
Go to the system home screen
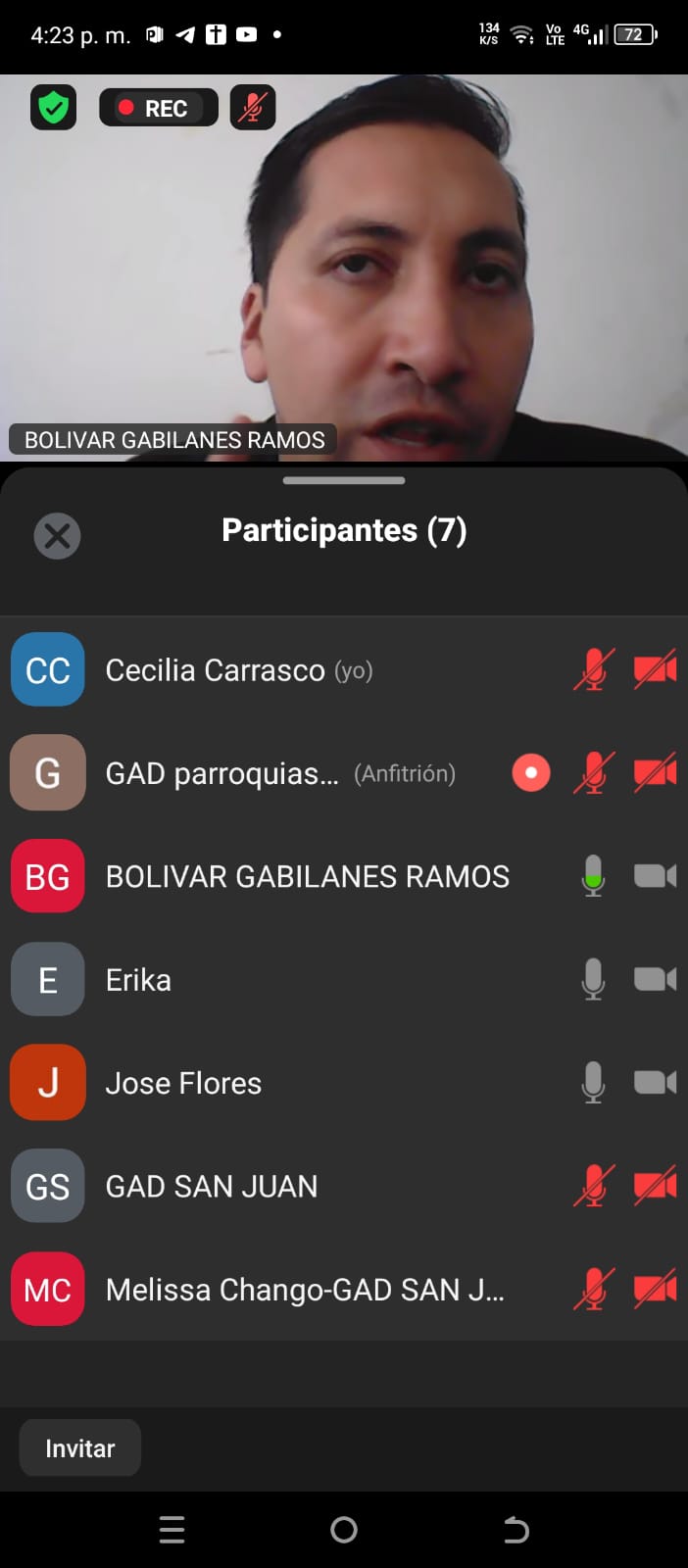pos(344,1530)
